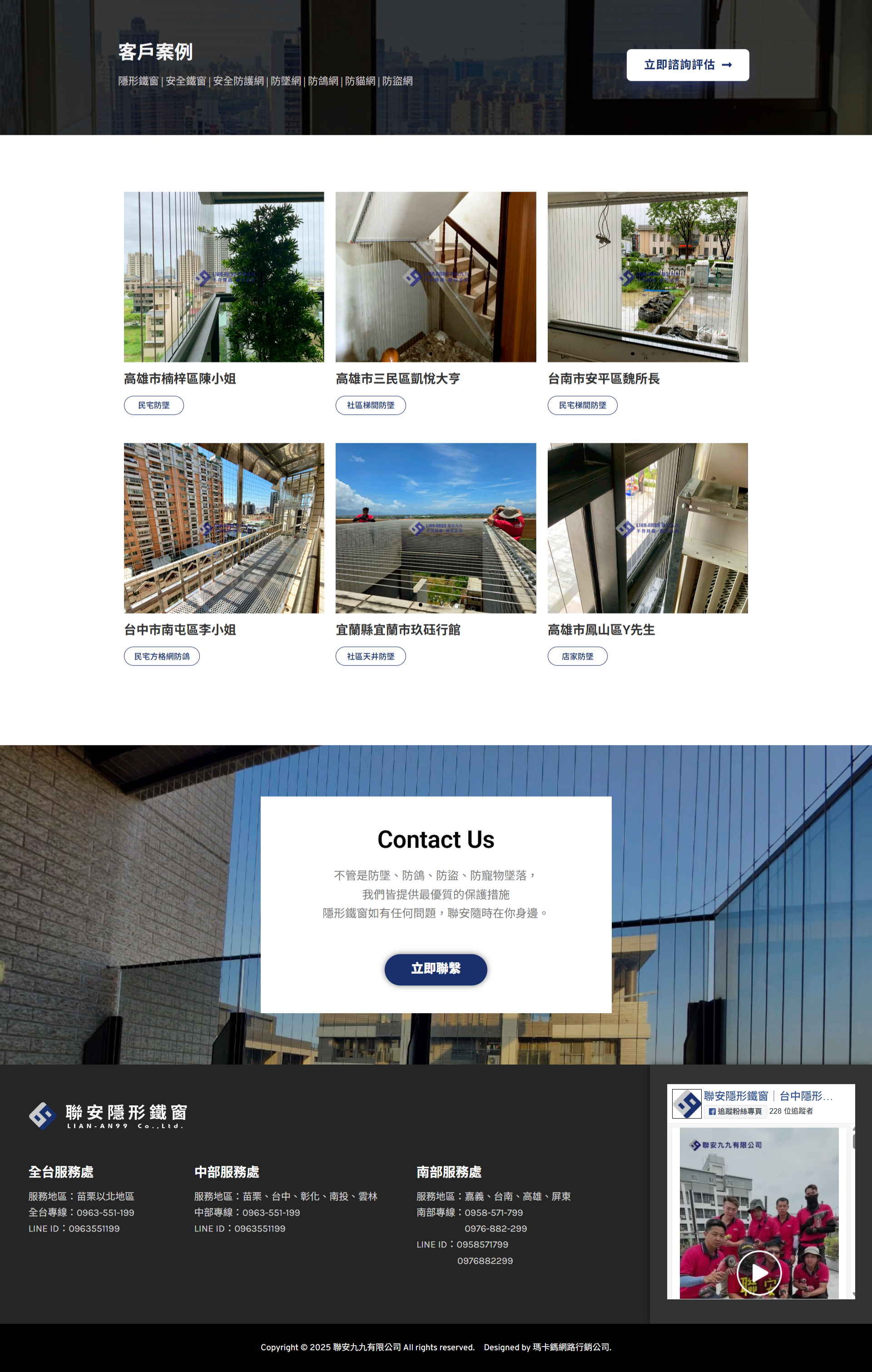The image size is (872, 1372).
Task: Tap the 立即諮詢評估 button
Action: [687, 65]
